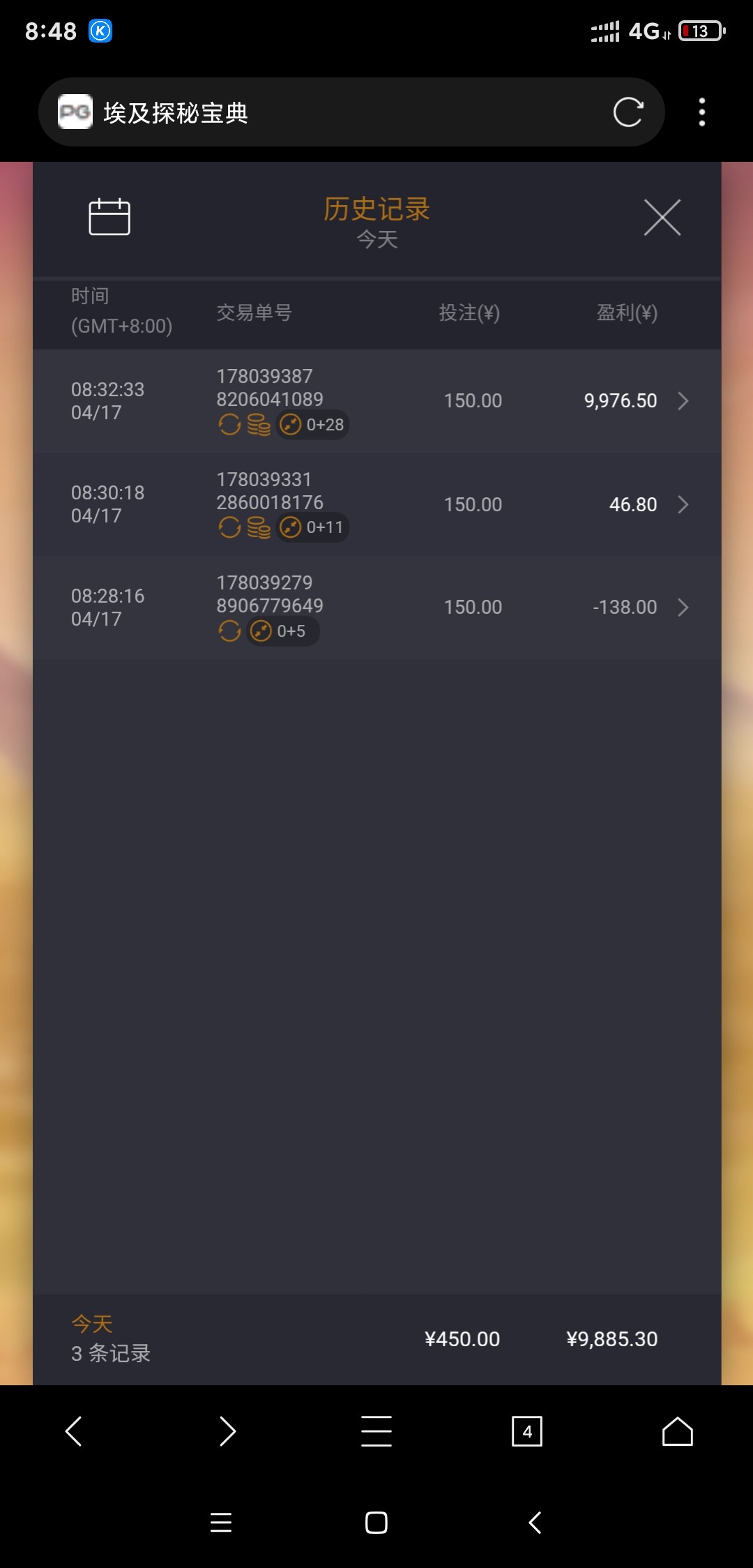The image size is (753, 1568).
Task: Expand details for the -138.00 losing record
Action: tap(683, 608)
